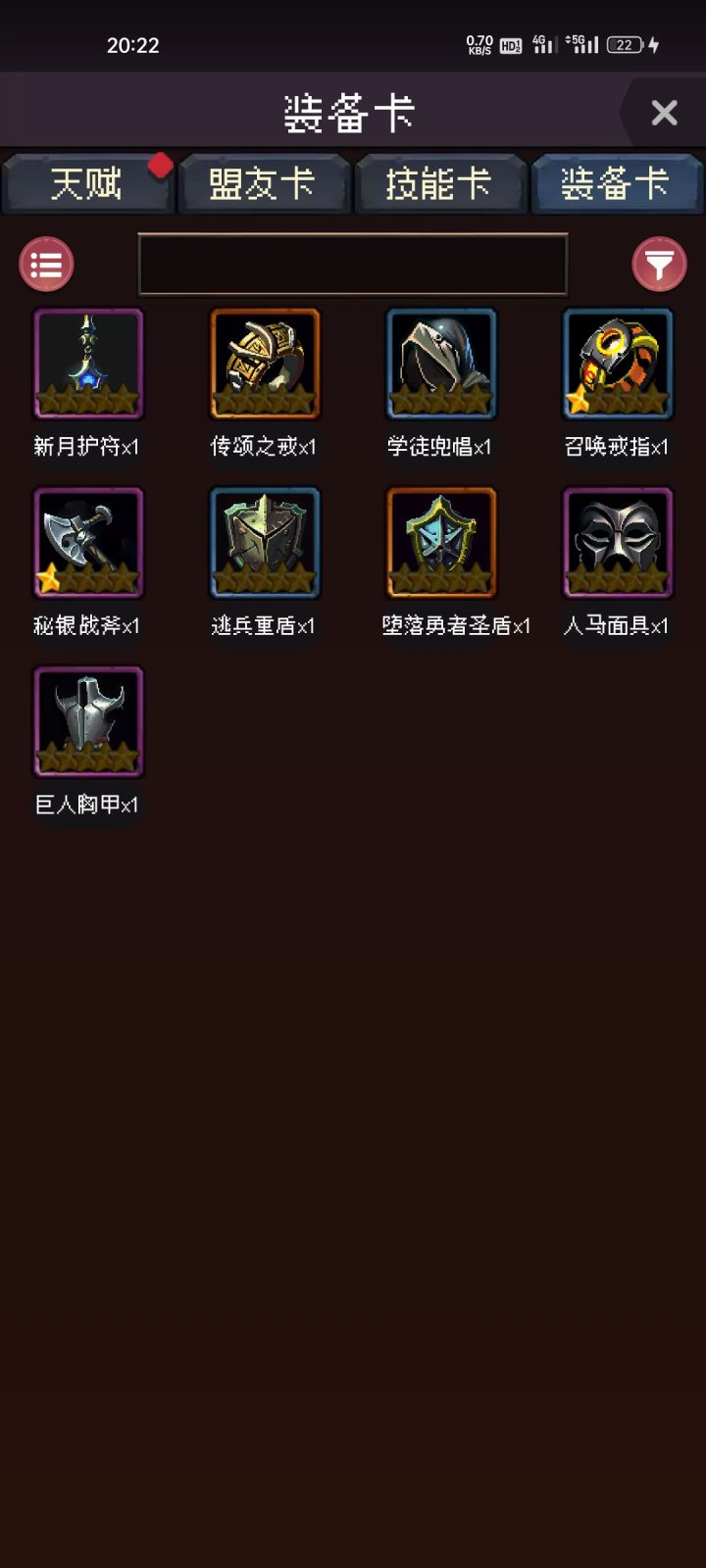The image size is (706, 1568).
Task: Select the 传颂之戒 ring card
Action: tap(264, 364)
